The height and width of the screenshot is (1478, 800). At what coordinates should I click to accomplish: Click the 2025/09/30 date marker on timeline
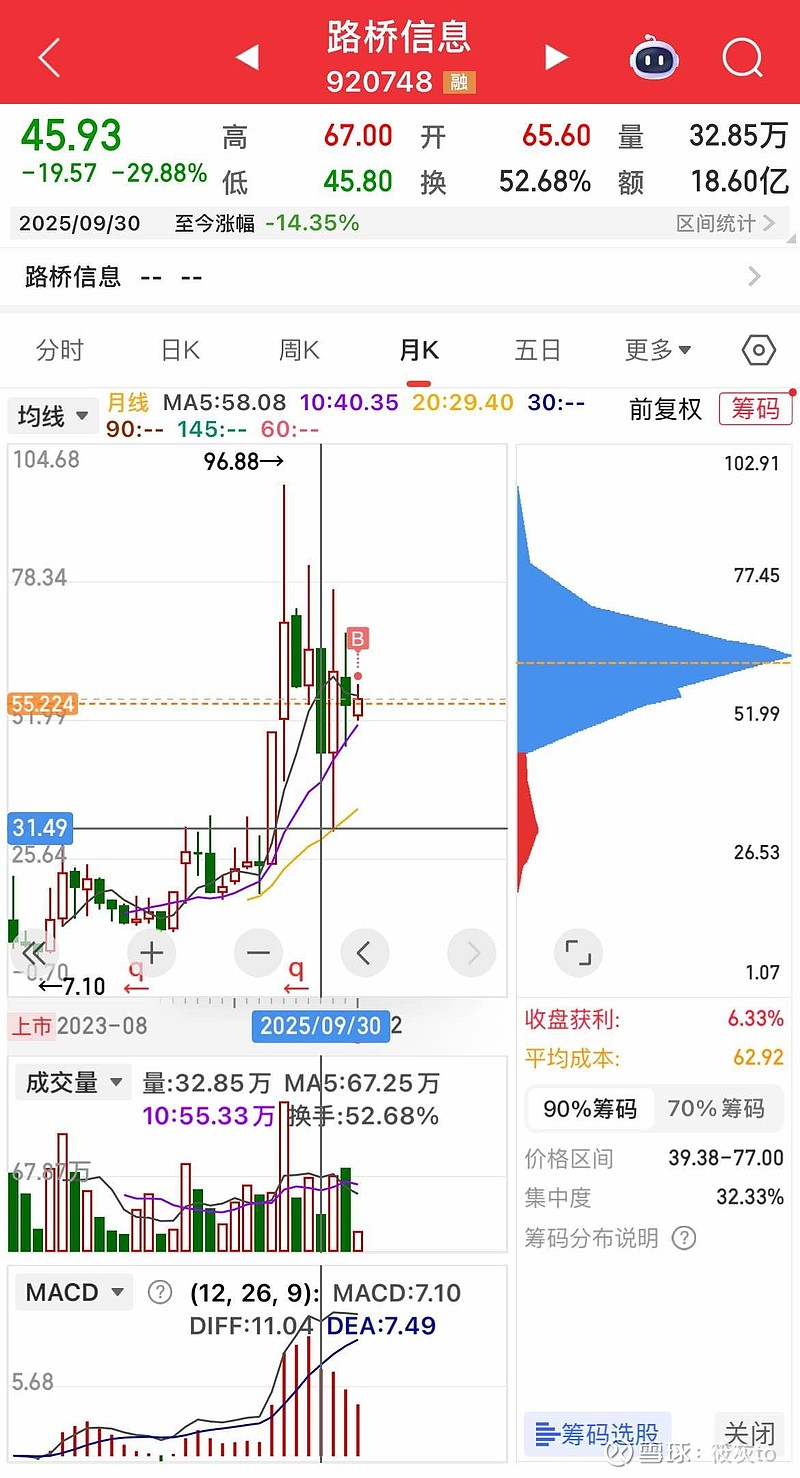click(x=320, y=1027)
